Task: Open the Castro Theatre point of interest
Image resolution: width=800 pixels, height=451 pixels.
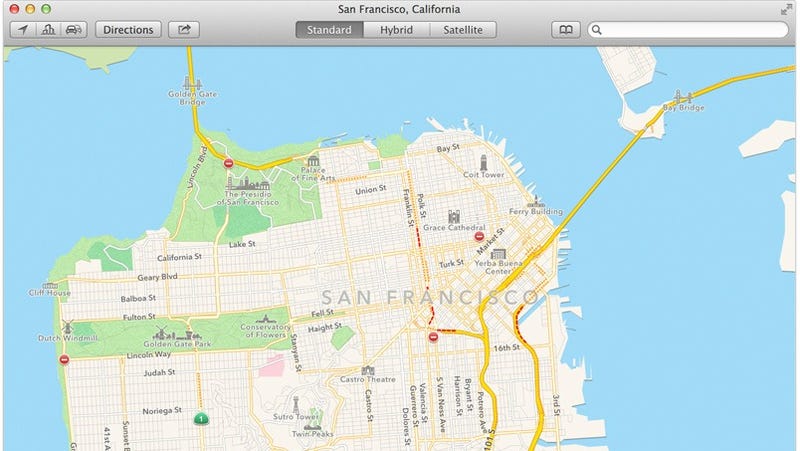Action: (369, 371)
